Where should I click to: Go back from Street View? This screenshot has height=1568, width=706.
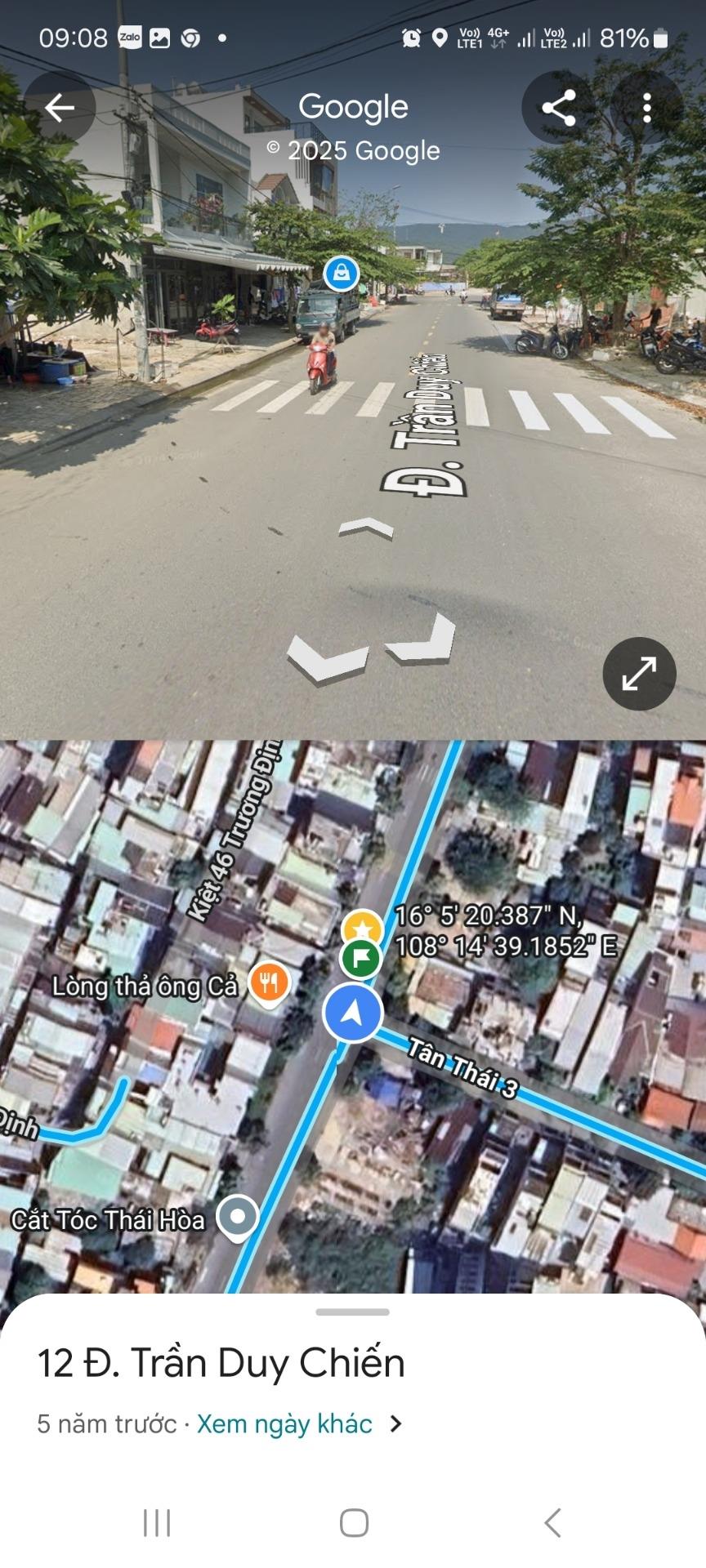(x=59, y=108)
